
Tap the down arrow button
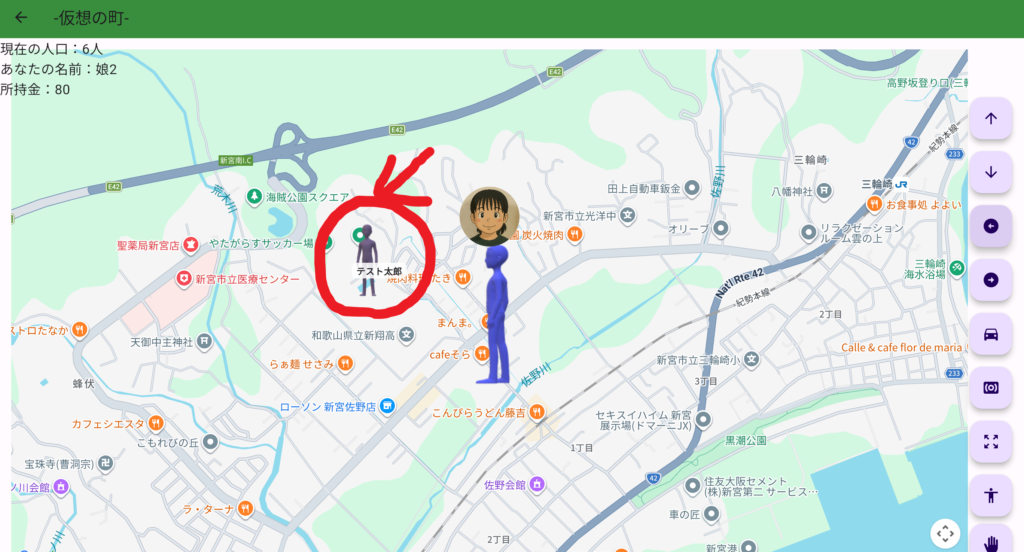click(x=991, y=172)
